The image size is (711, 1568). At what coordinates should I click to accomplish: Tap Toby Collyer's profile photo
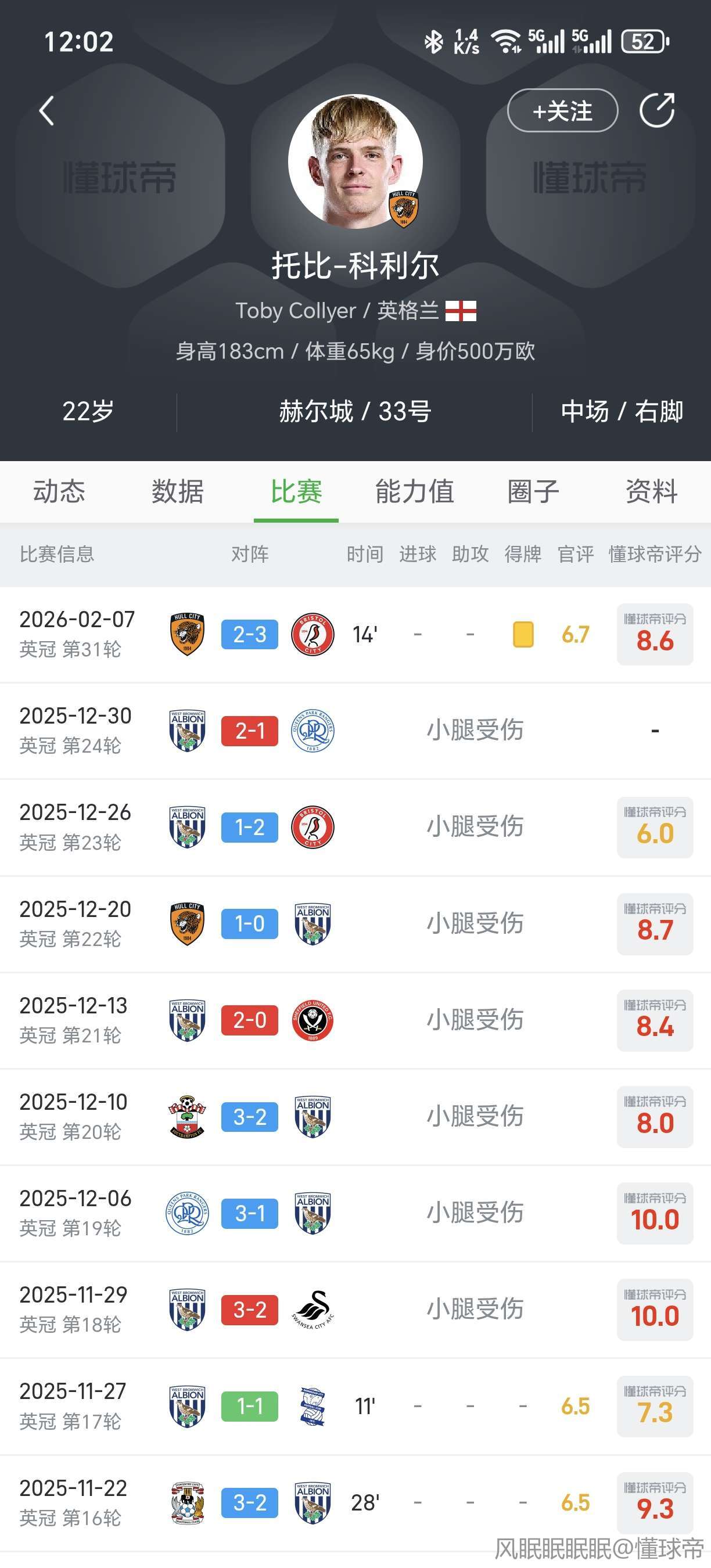point(355,161)
